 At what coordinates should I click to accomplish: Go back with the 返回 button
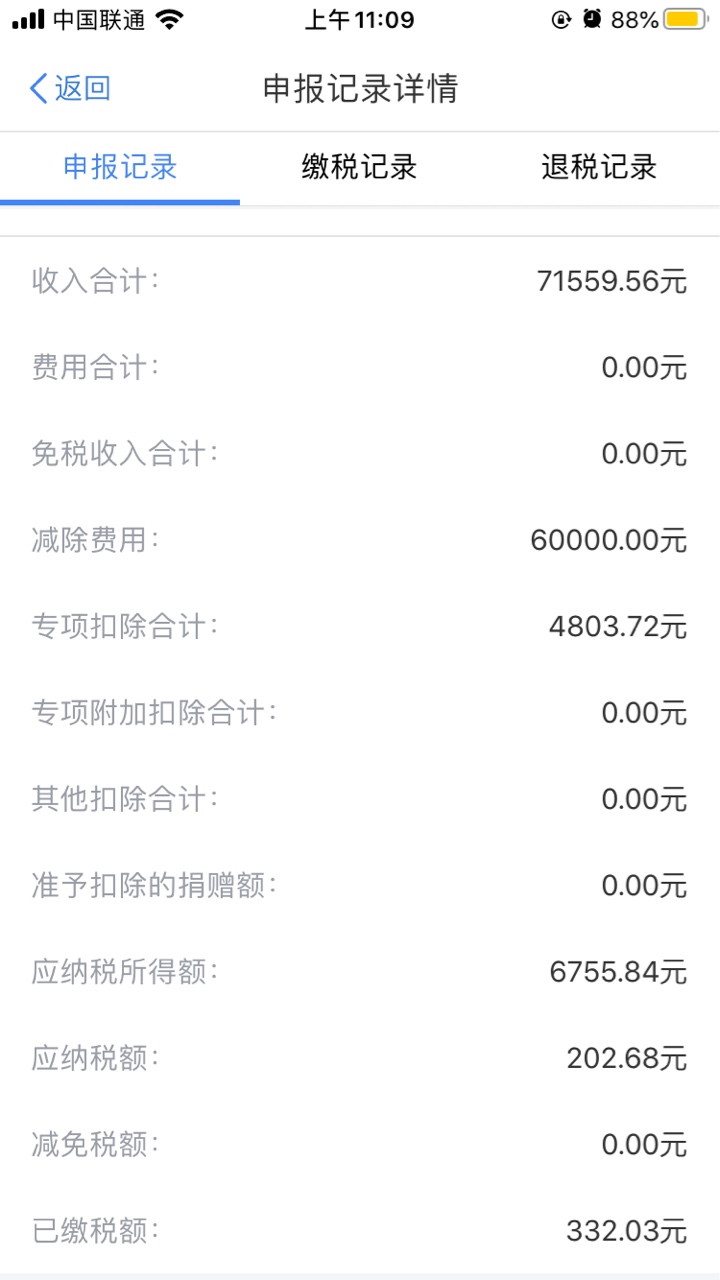pyautogui.click(x=70, y=88)
